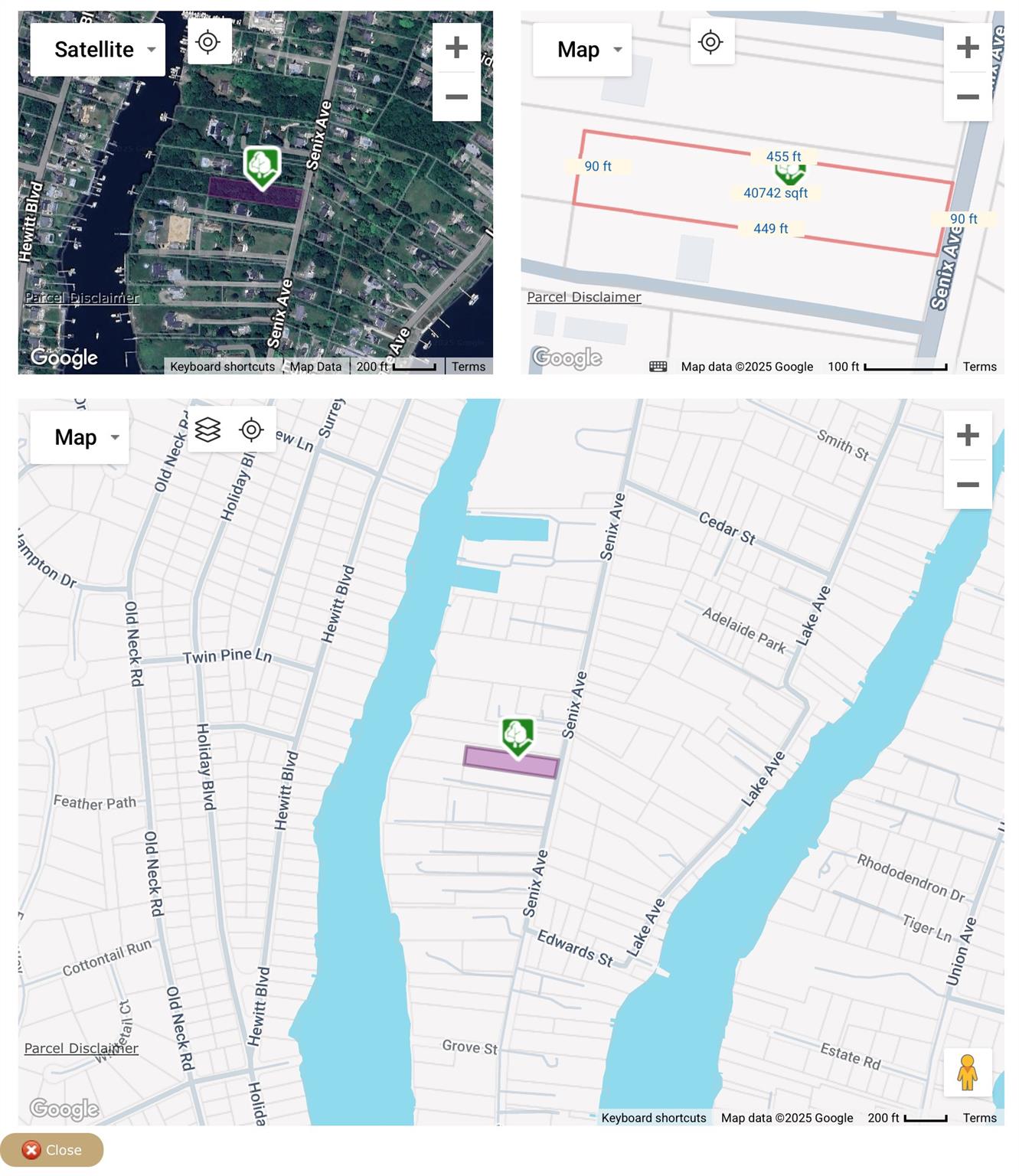The image size is (1019, 1176).
Task: Zoom in on the satellite map
Action: [456, 47]
